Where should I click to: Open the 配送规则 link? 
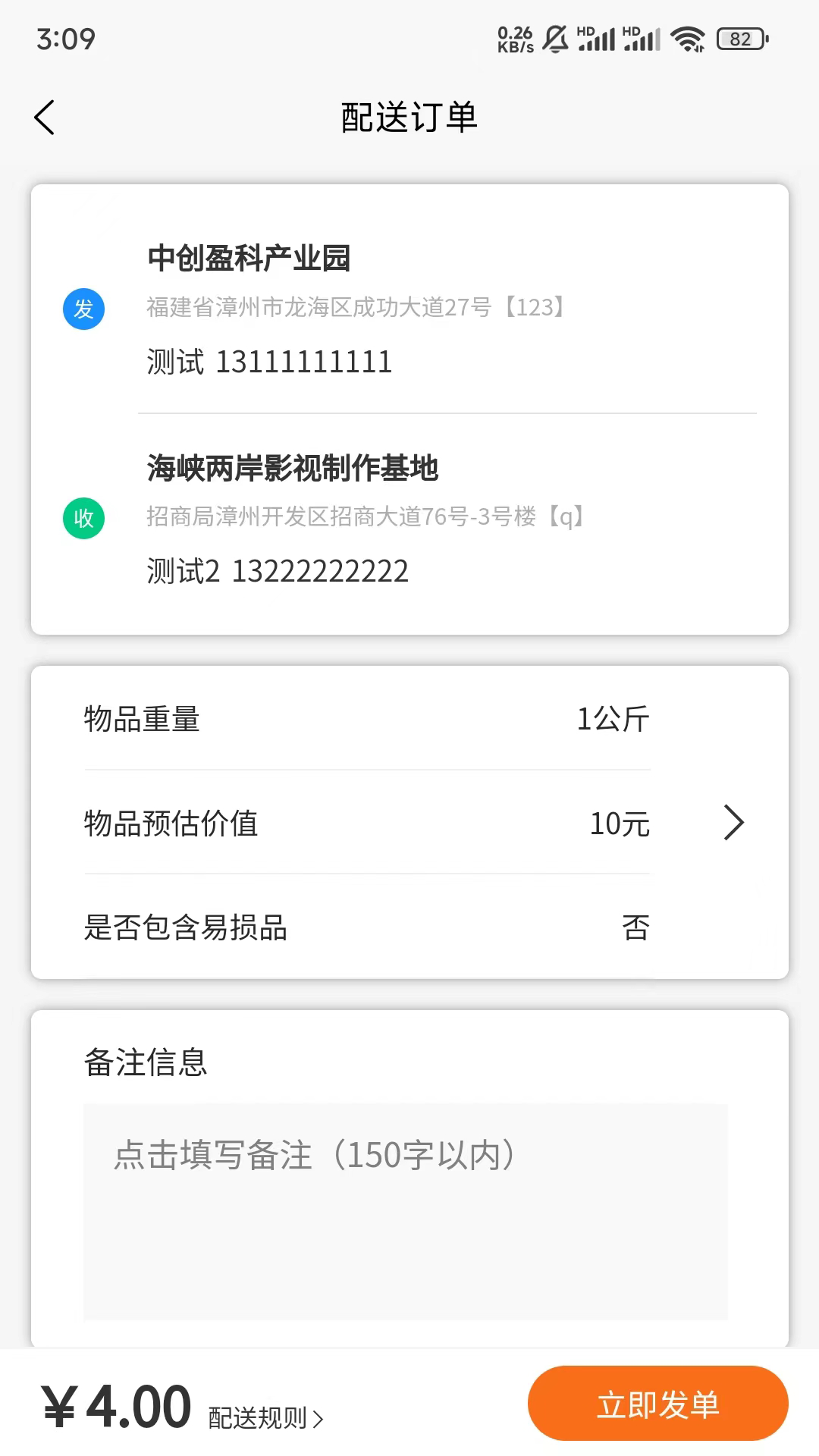[265, 1418]
